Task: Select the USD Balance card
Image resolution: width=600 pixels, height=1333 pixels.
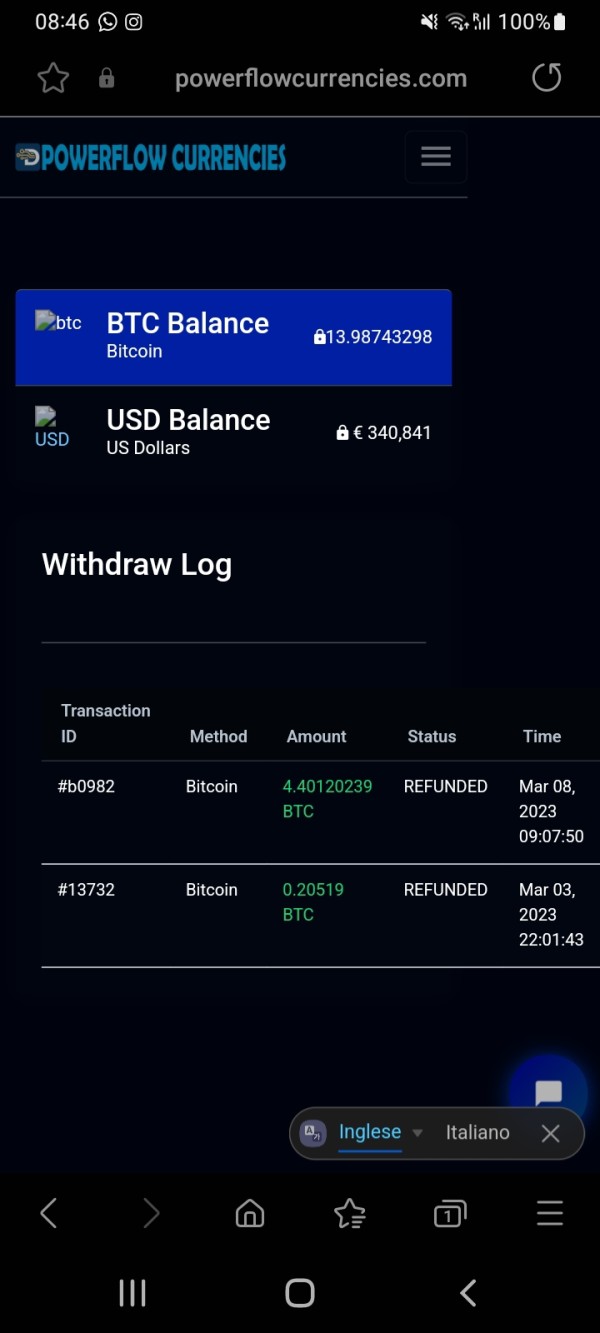Action: coord(233,433)
